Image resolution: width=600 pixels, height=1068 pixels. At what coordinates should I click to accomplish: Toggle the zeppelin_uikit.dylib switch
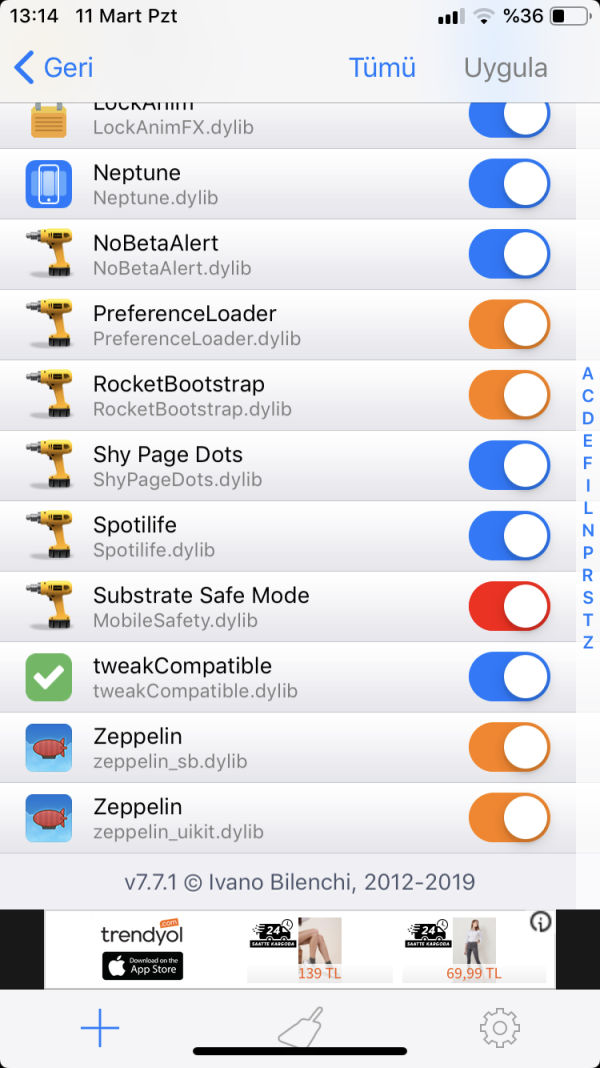tap(509, 818)
